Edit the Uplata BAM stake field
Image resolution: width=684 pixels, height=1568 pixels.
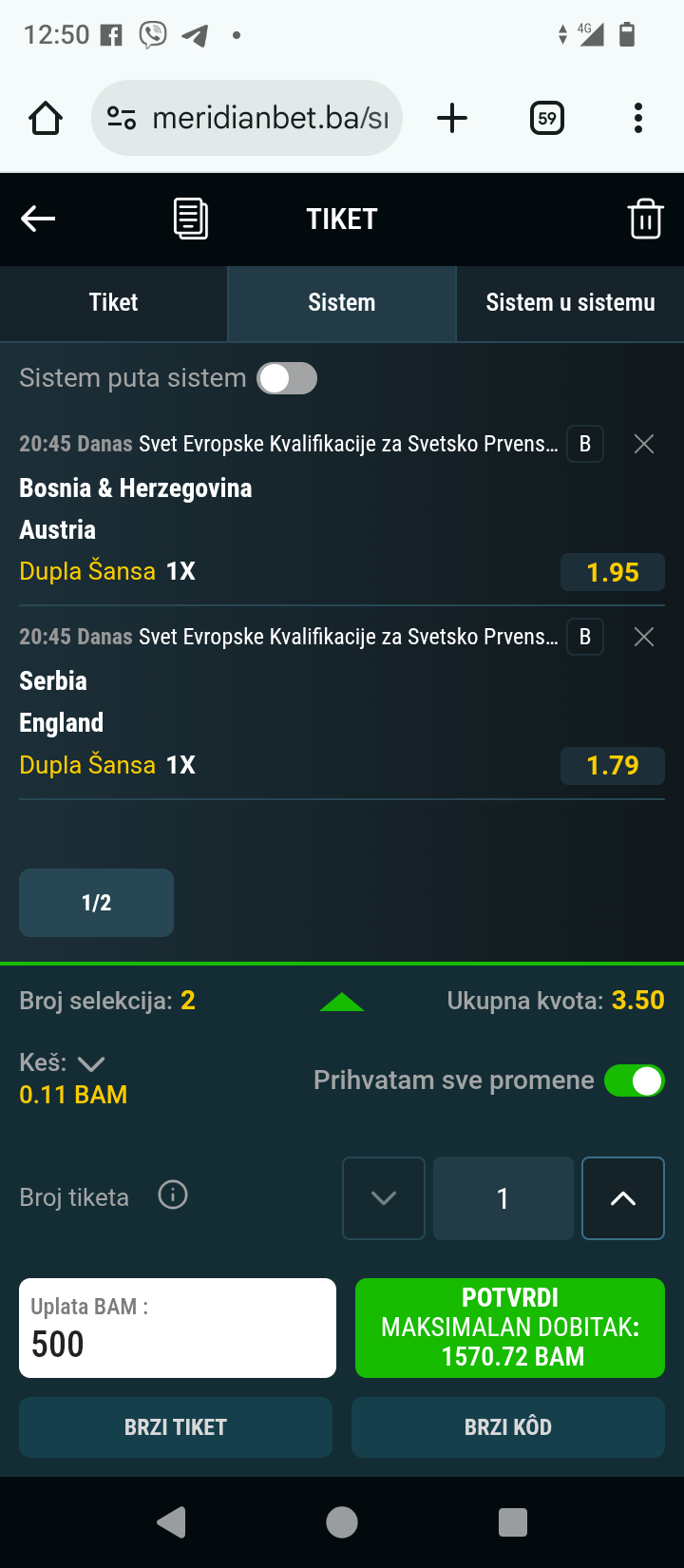point(178,1328)
